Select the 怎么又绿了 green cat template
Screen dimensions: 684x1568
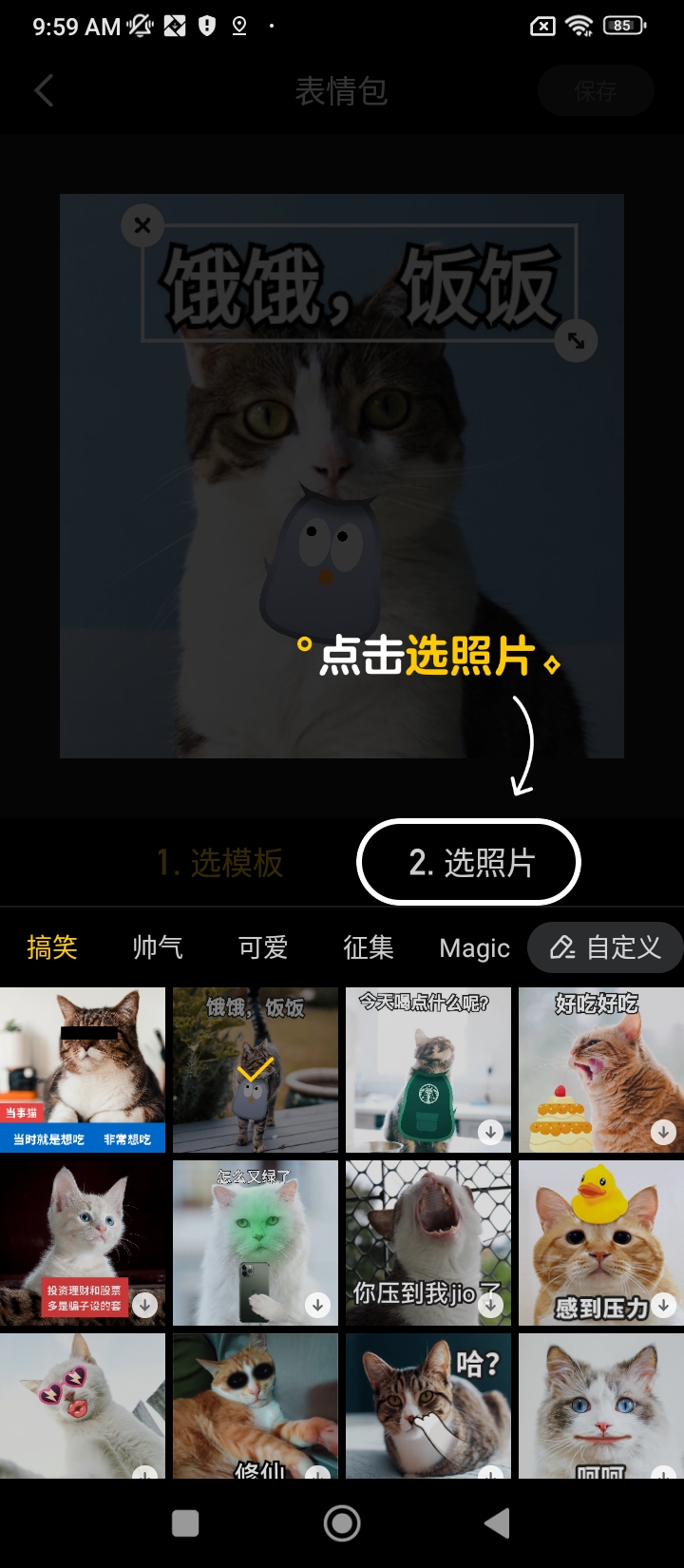(256, 1243)
